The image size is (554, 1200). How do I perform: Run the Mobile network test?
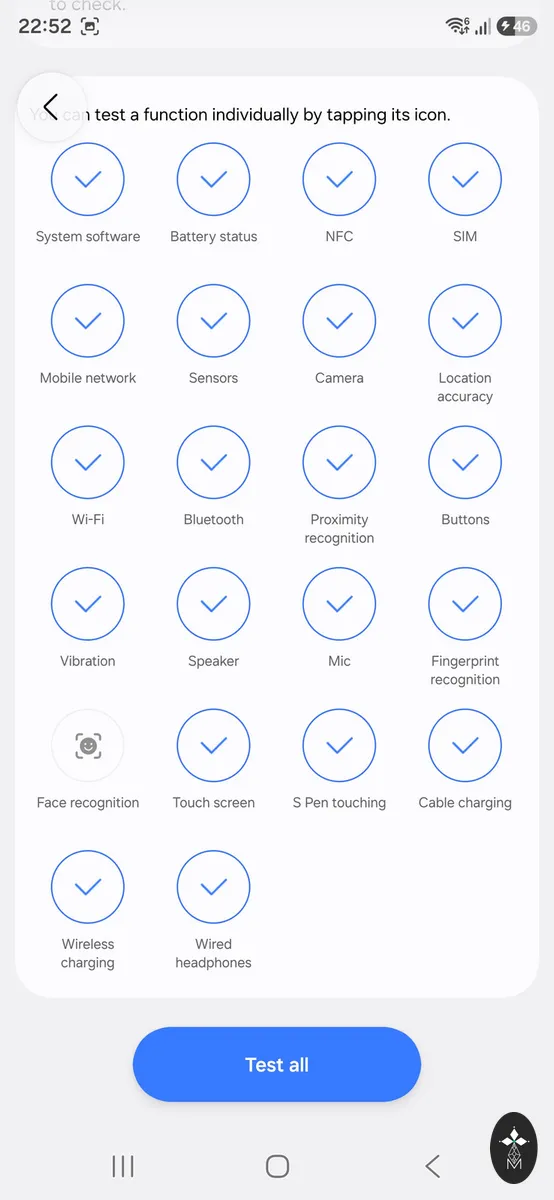pyautogui.click(x=88, y=322)
